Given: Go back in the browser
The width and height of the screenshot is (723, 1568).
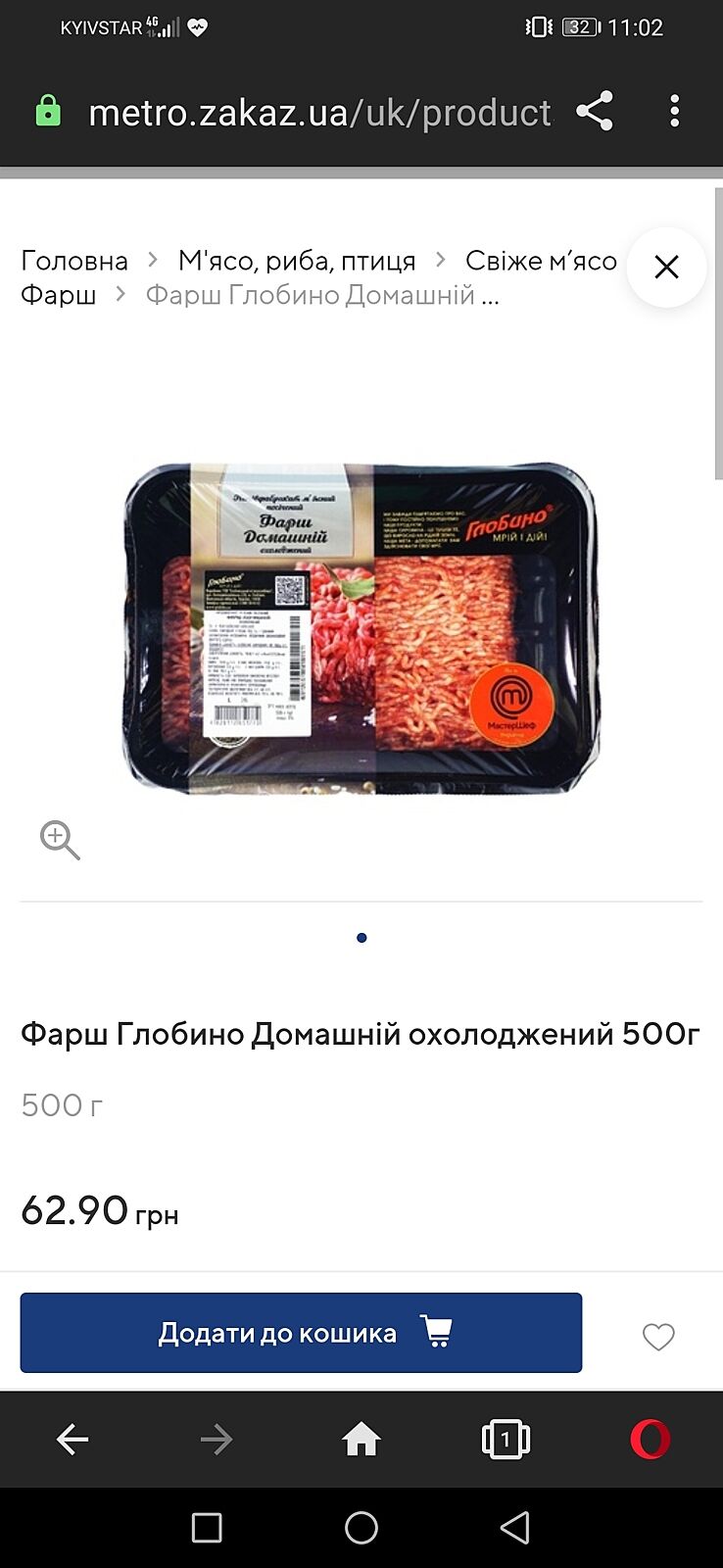Looking at the screenshot, I should click(x=72, y=1440).
